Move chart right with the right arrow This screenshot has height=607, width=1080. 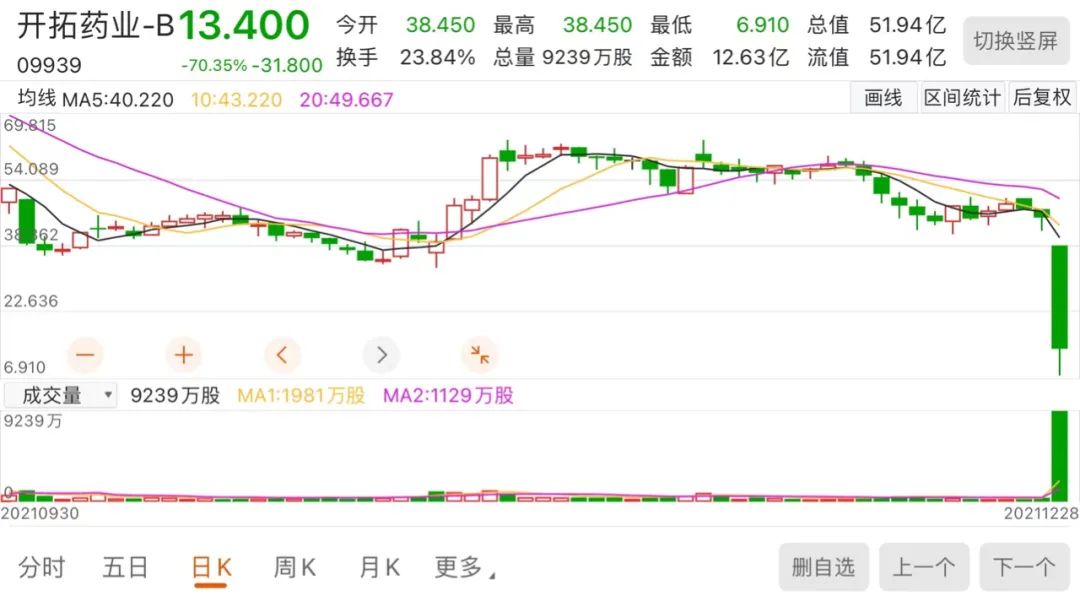point(381,354)
